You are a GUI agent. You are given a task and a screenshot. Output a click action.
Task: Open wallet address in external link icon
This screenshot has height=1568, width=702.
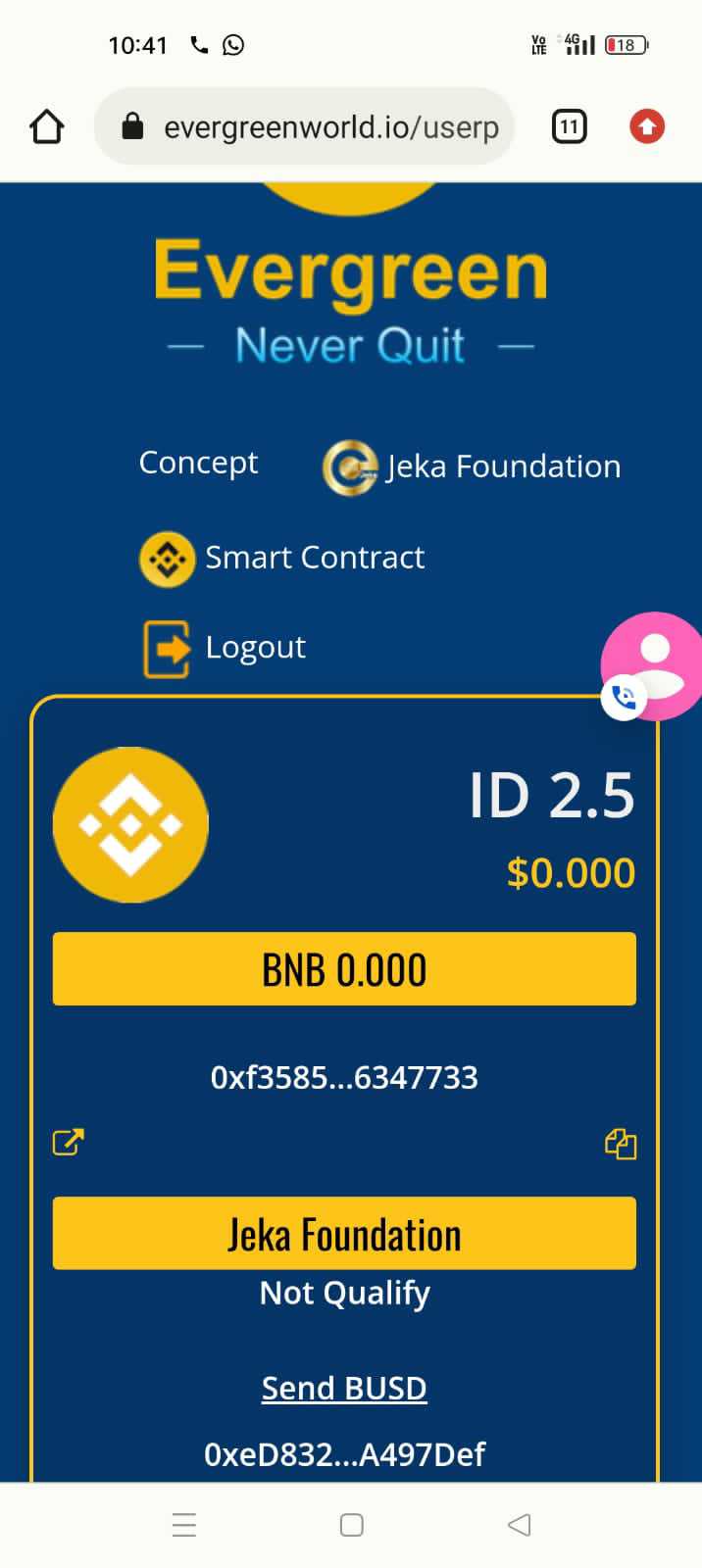tap(68, 1142)
